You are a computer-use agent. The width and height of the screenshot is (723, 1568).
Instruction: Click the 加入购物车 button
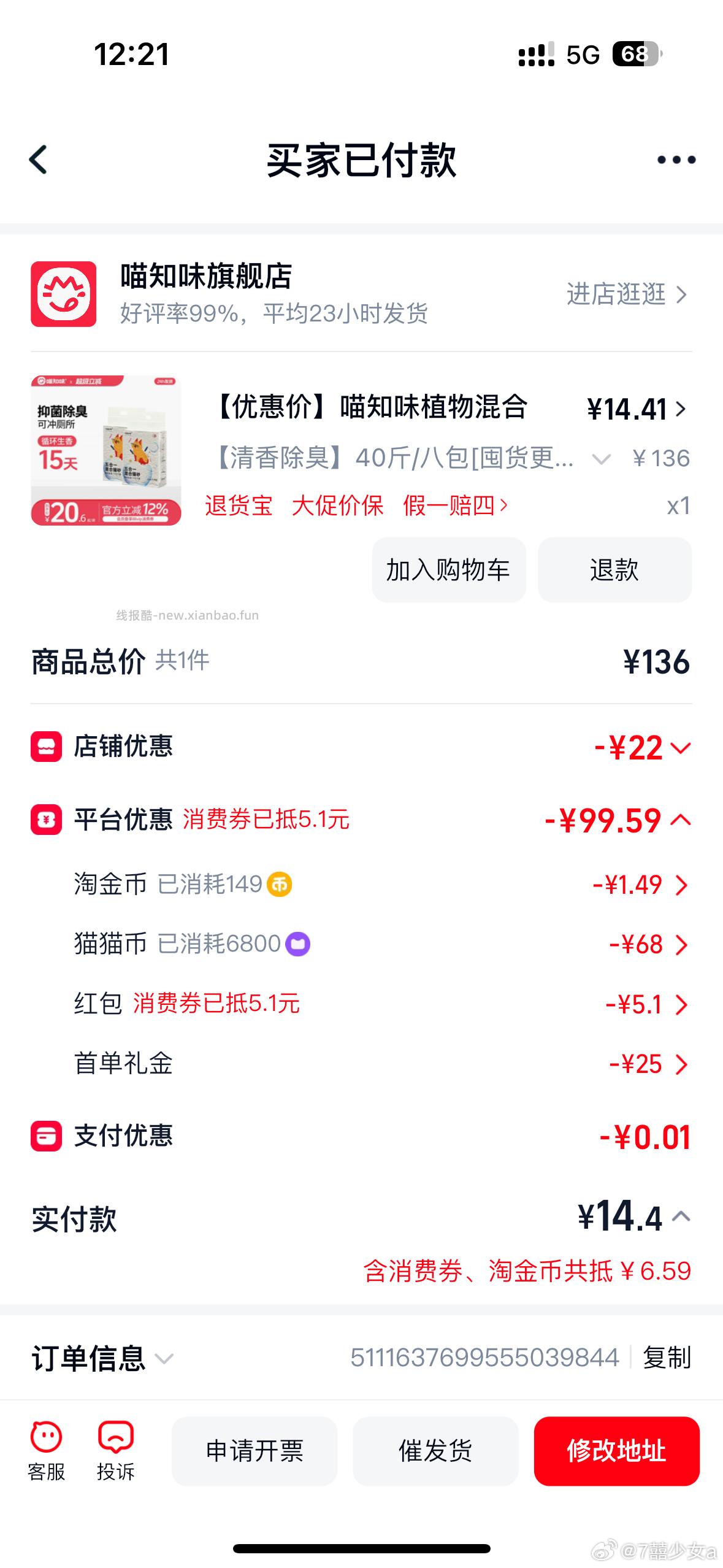448,570
